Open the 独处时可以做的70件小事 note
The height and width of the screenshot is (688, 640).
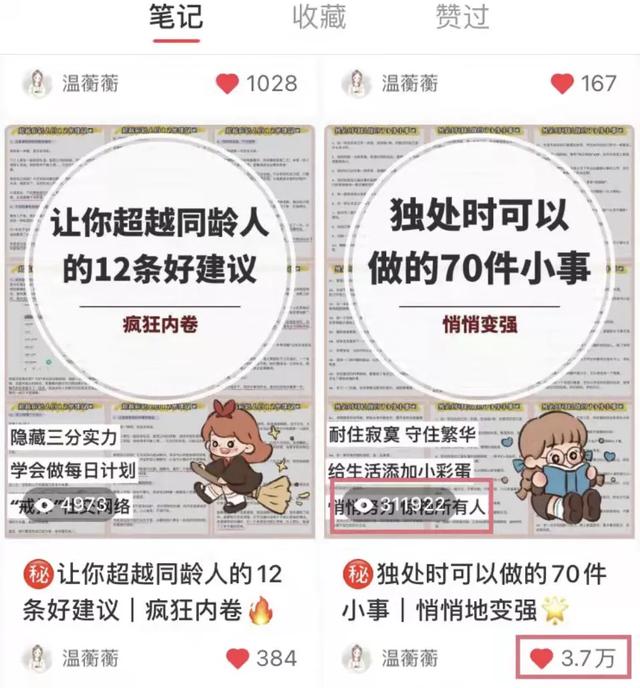[478, 330]
